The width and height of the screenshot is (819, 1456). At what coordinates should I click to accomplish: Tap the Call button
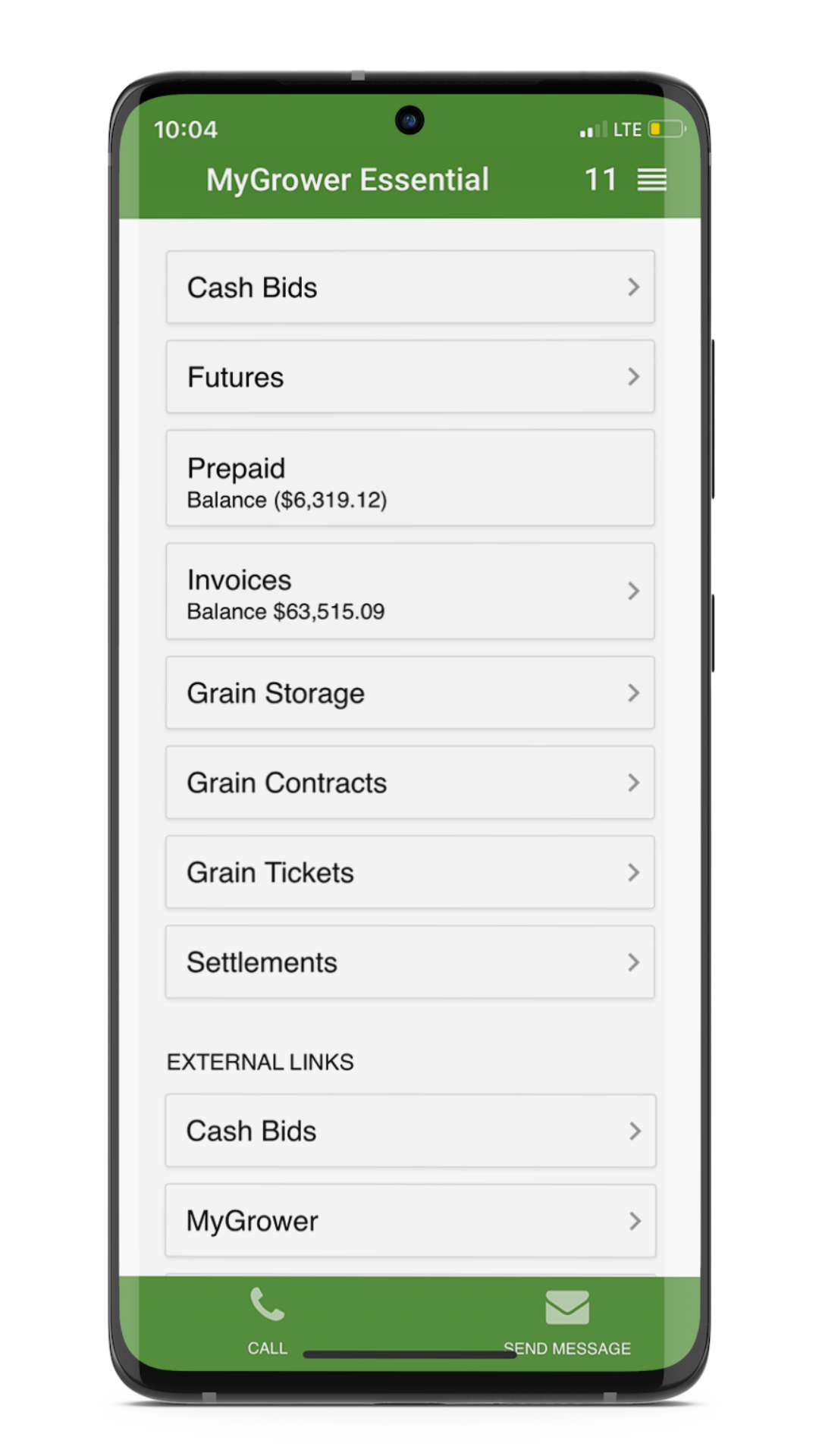(x=267, y=1320)
